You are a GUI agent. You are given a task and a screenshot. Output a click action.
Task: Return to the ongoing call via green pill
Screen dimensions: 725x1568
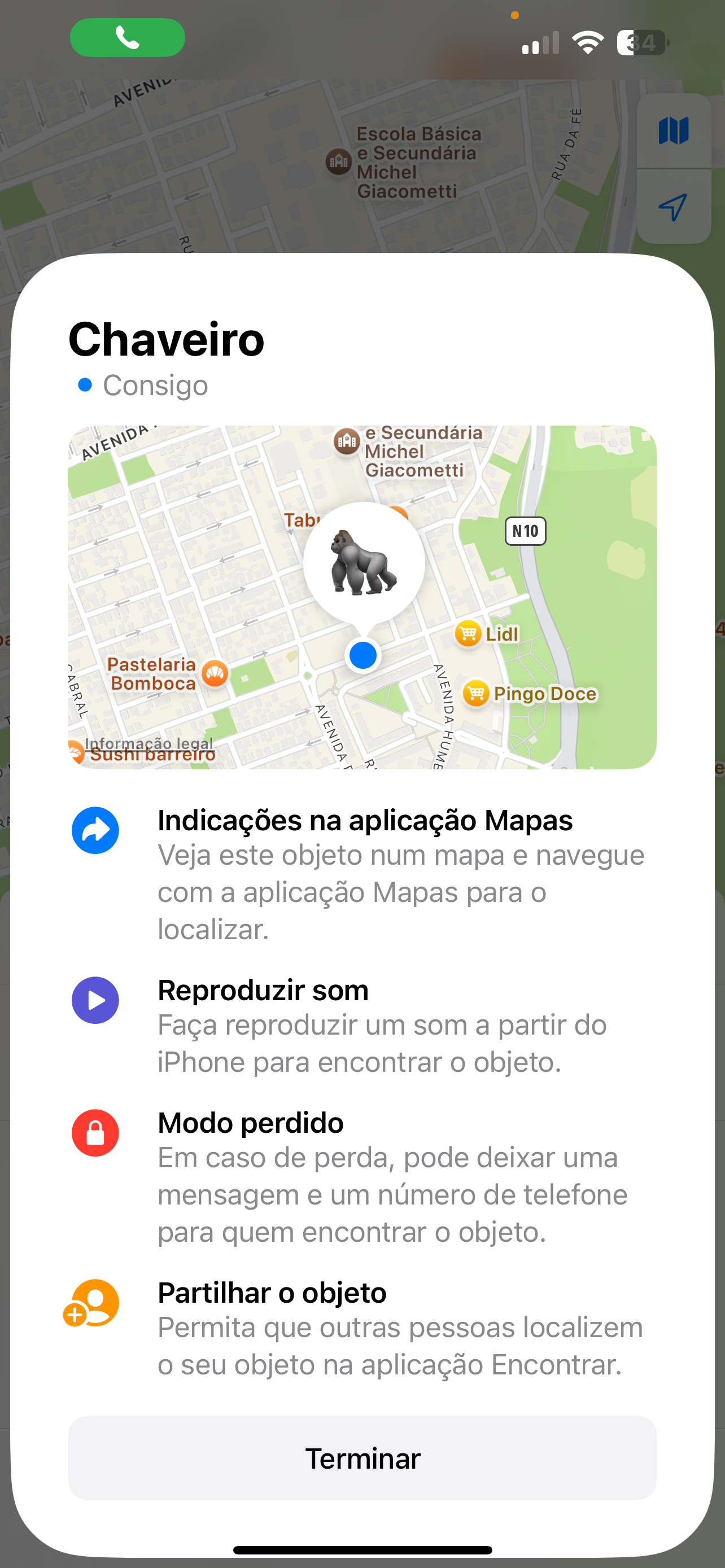click(127, 38)
